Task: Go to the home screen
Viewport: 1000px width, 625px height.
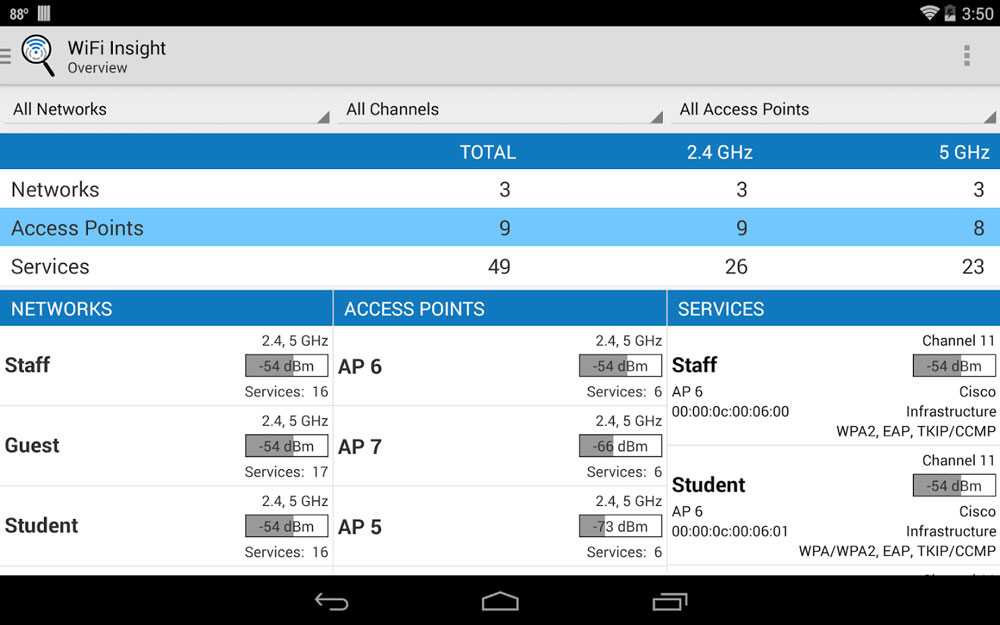Action: pyautogui.click(x=500, y=601)
